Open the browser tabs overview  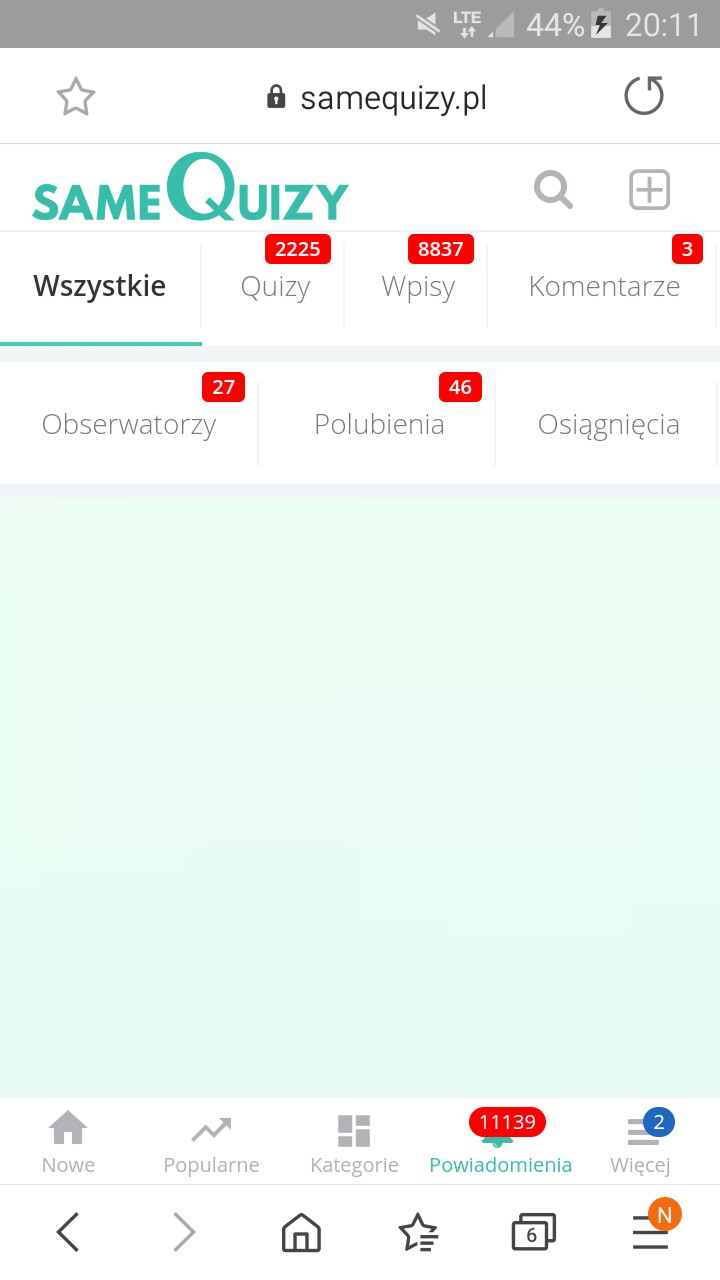(x=532, y=1232)
